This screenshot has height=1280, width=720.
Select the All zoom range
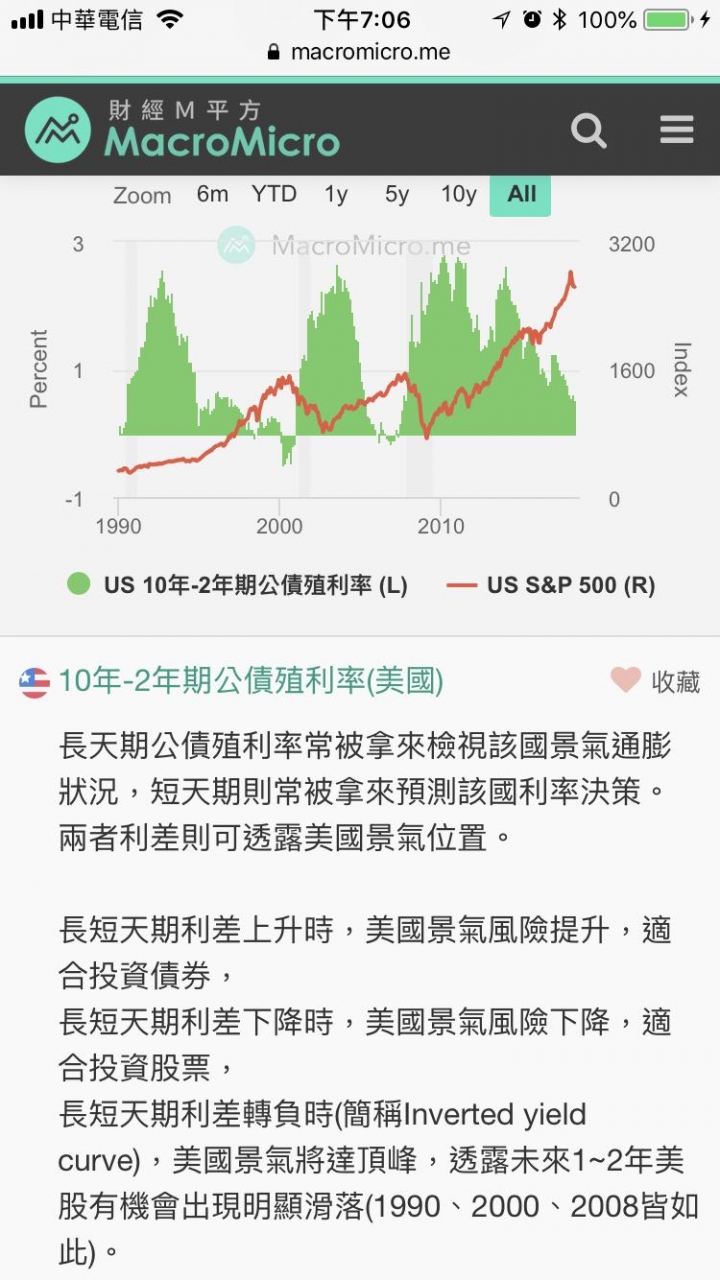521,194
